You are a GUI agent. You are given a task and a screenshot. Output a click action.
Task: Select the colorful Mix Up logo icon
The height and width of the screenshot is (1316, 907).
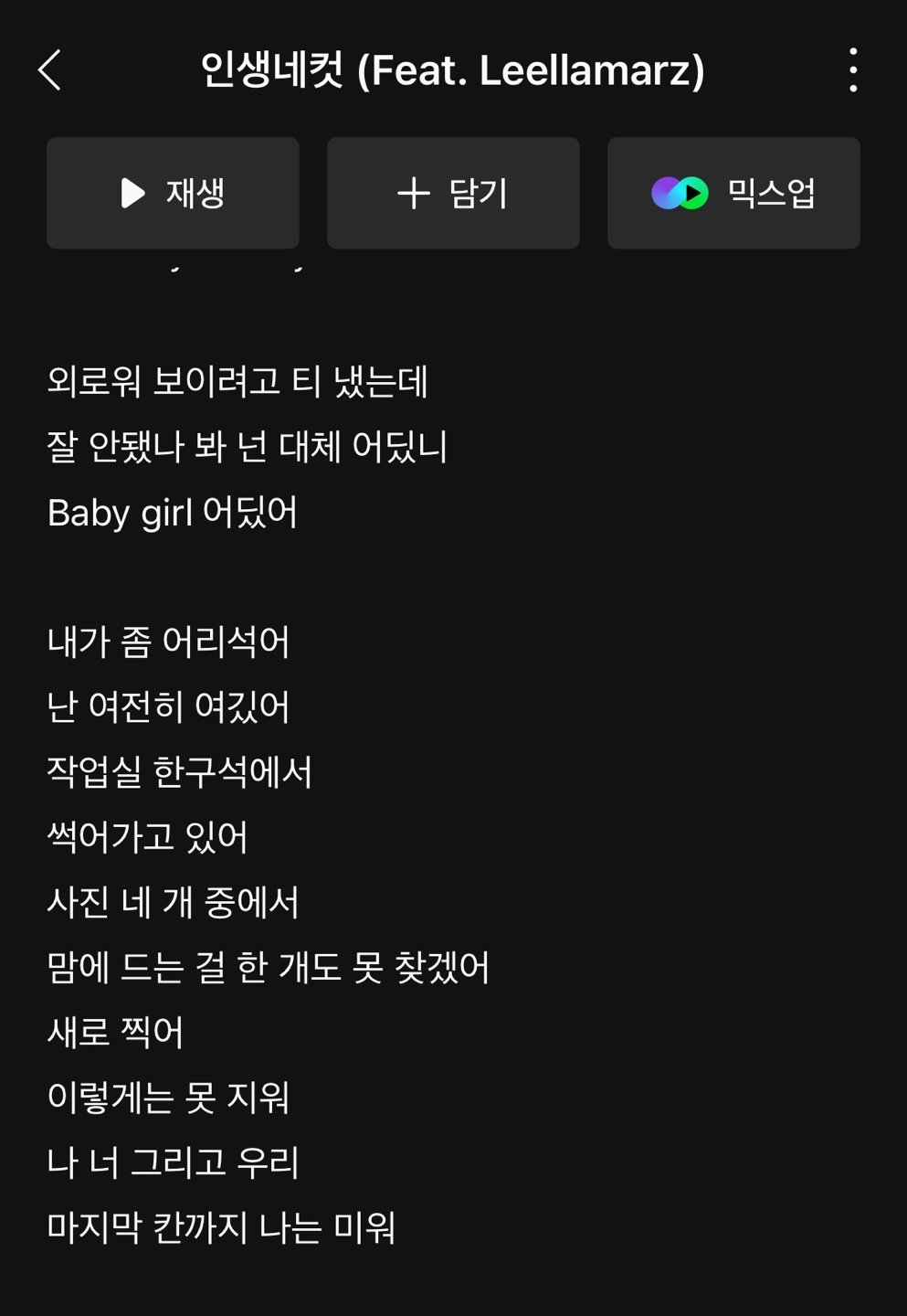[x=679, y=193]
